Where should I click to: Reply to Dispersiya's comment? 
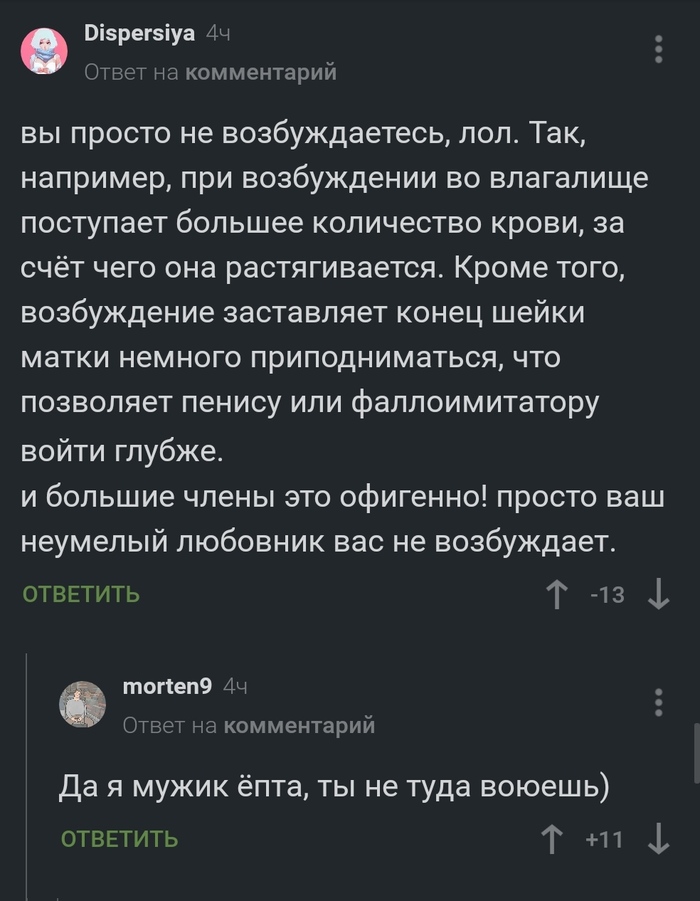click(81, 594)
